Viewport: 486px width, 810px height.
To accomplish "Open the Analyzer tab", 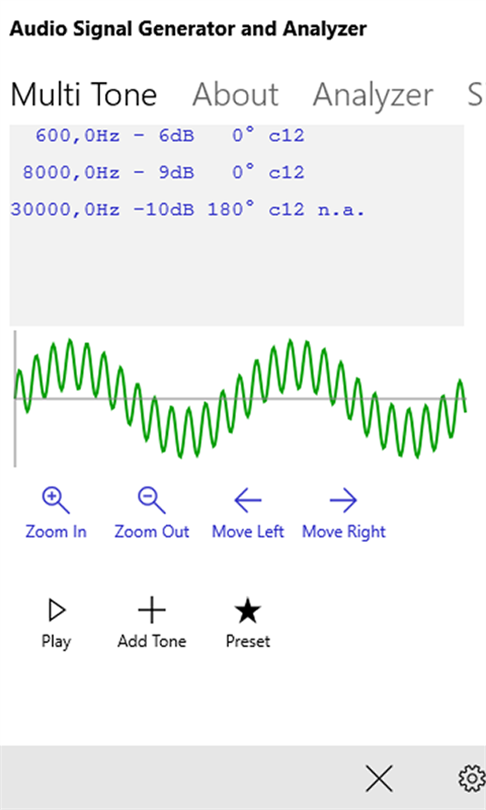I will pos(373,96).
